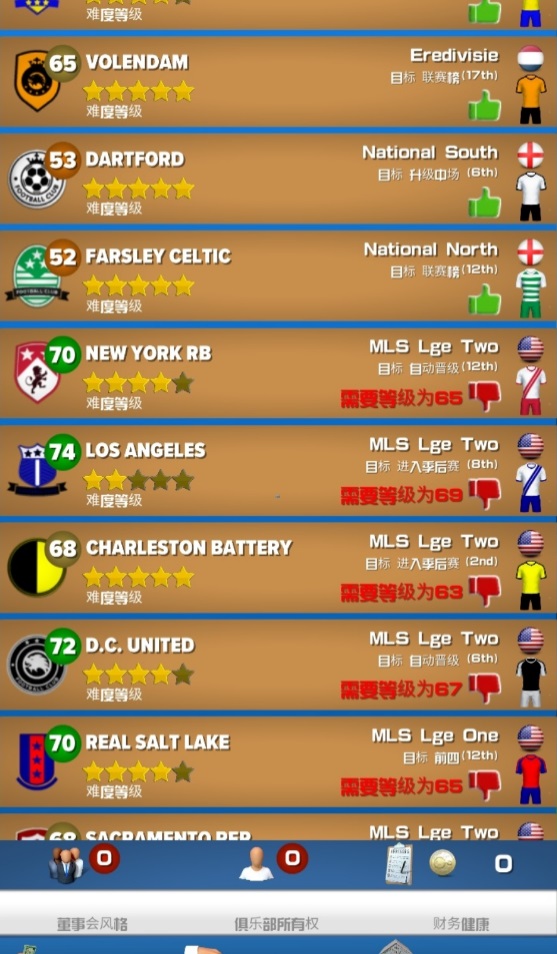Viewport: 557px width, 954px height.
Task: Open the D.C. United club row
Action: pyautogui.click(x=278, y=666)
